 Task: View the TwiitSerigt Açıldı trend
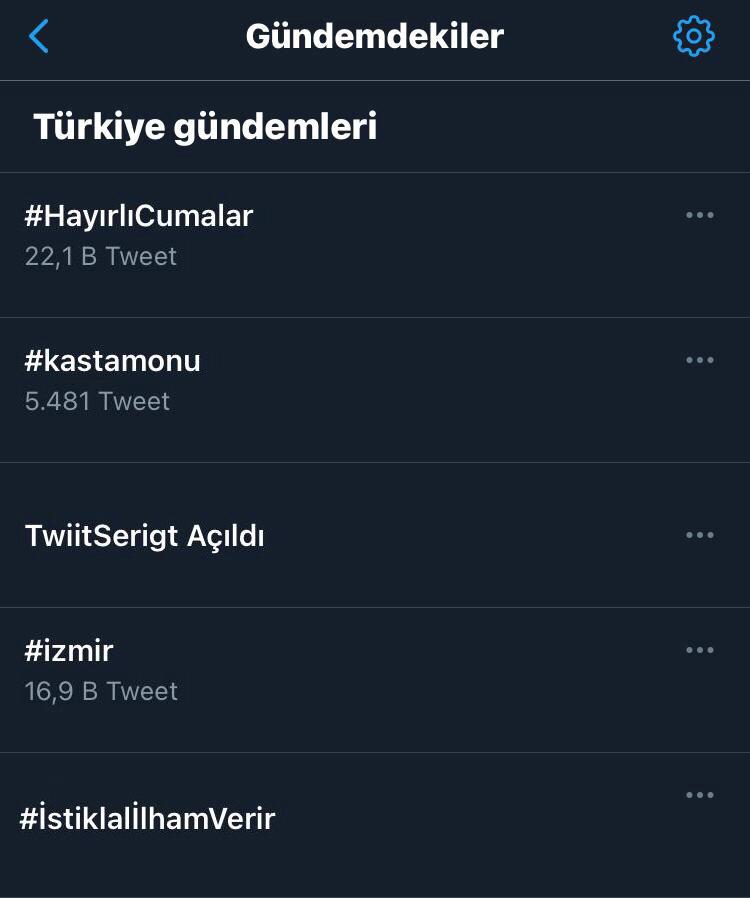(145, 536)
